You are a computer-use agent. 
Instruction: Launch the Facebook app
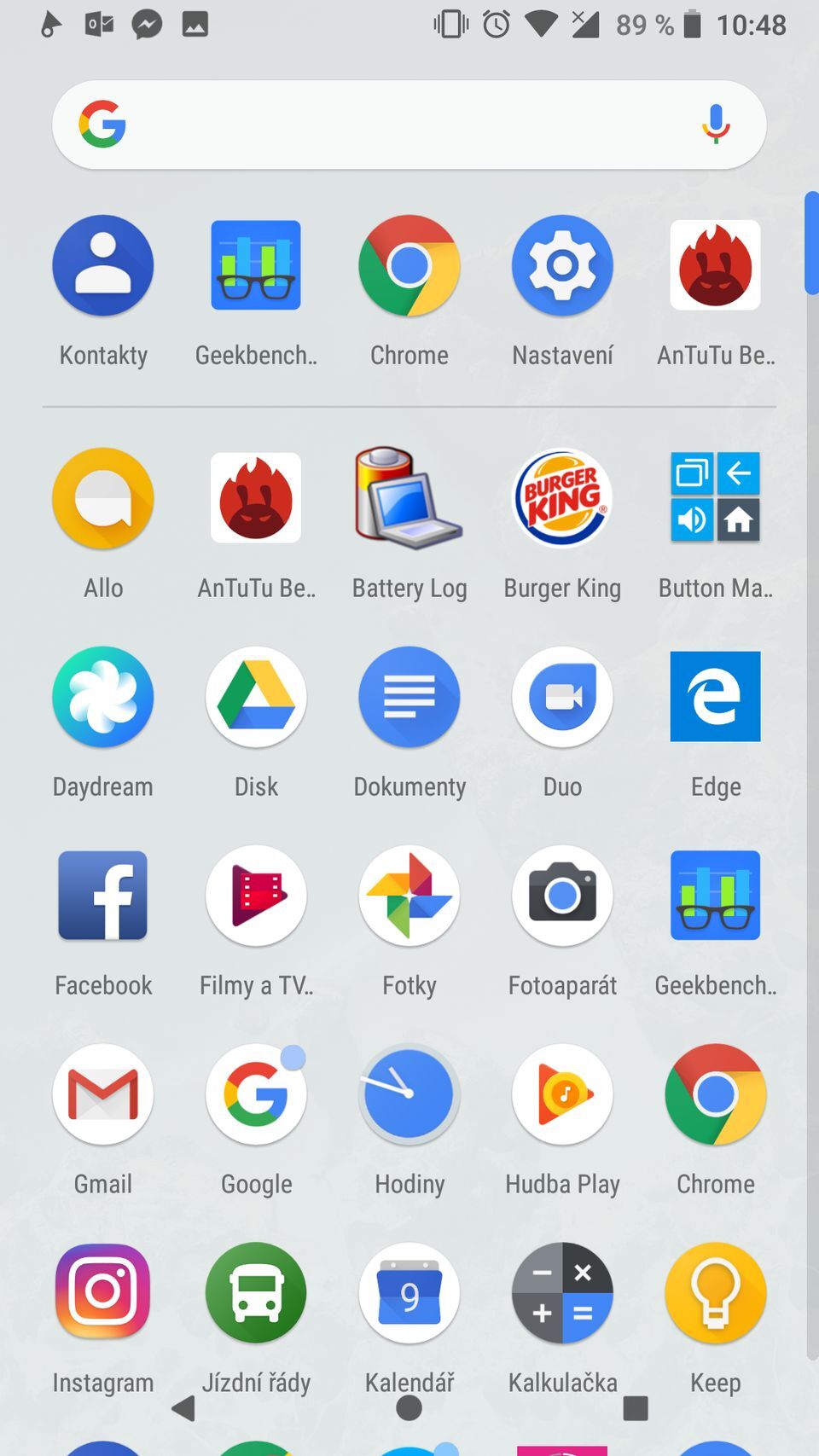coord(102,896)
